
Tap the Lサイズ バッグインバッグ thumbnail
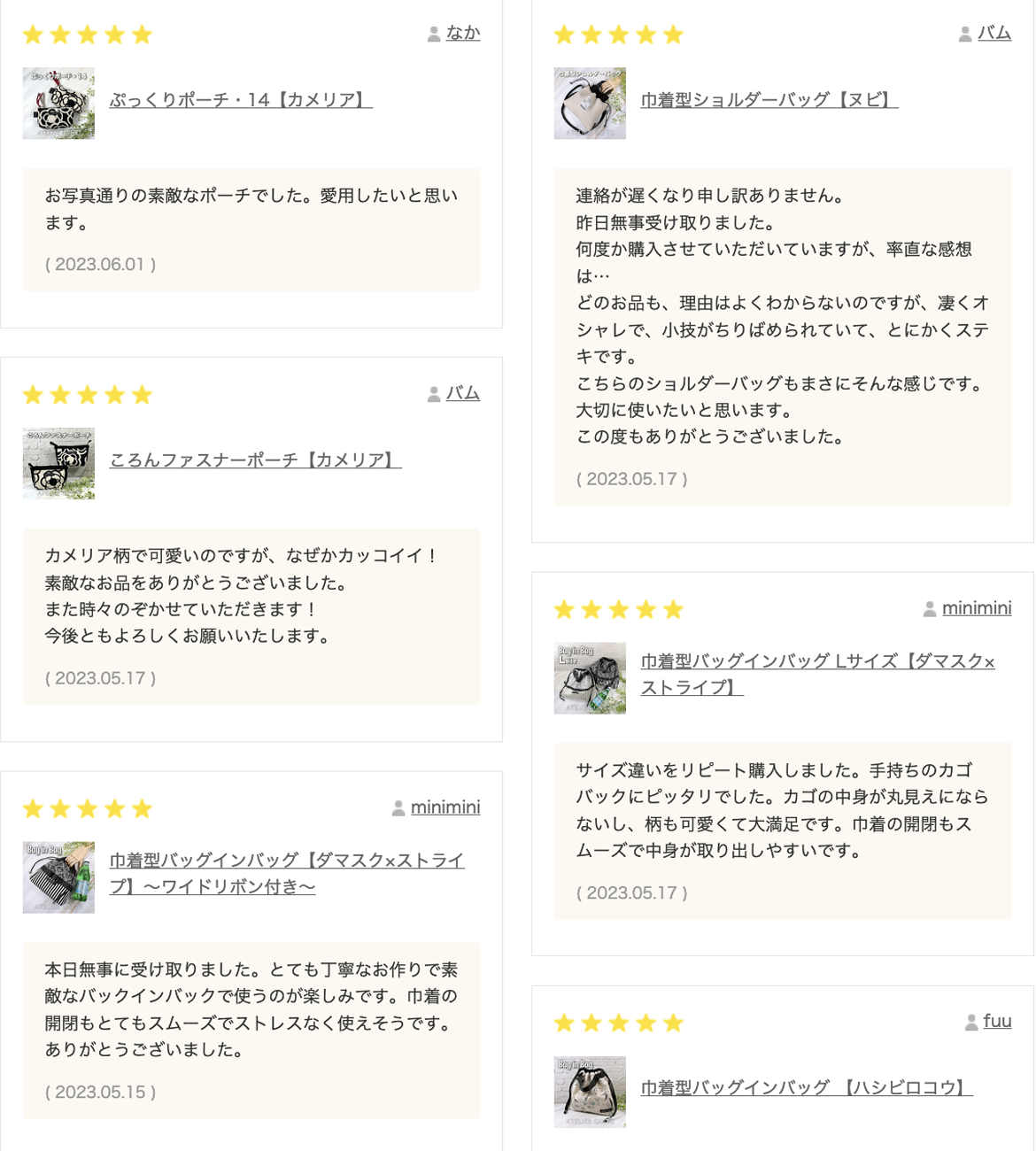[590, 678]
